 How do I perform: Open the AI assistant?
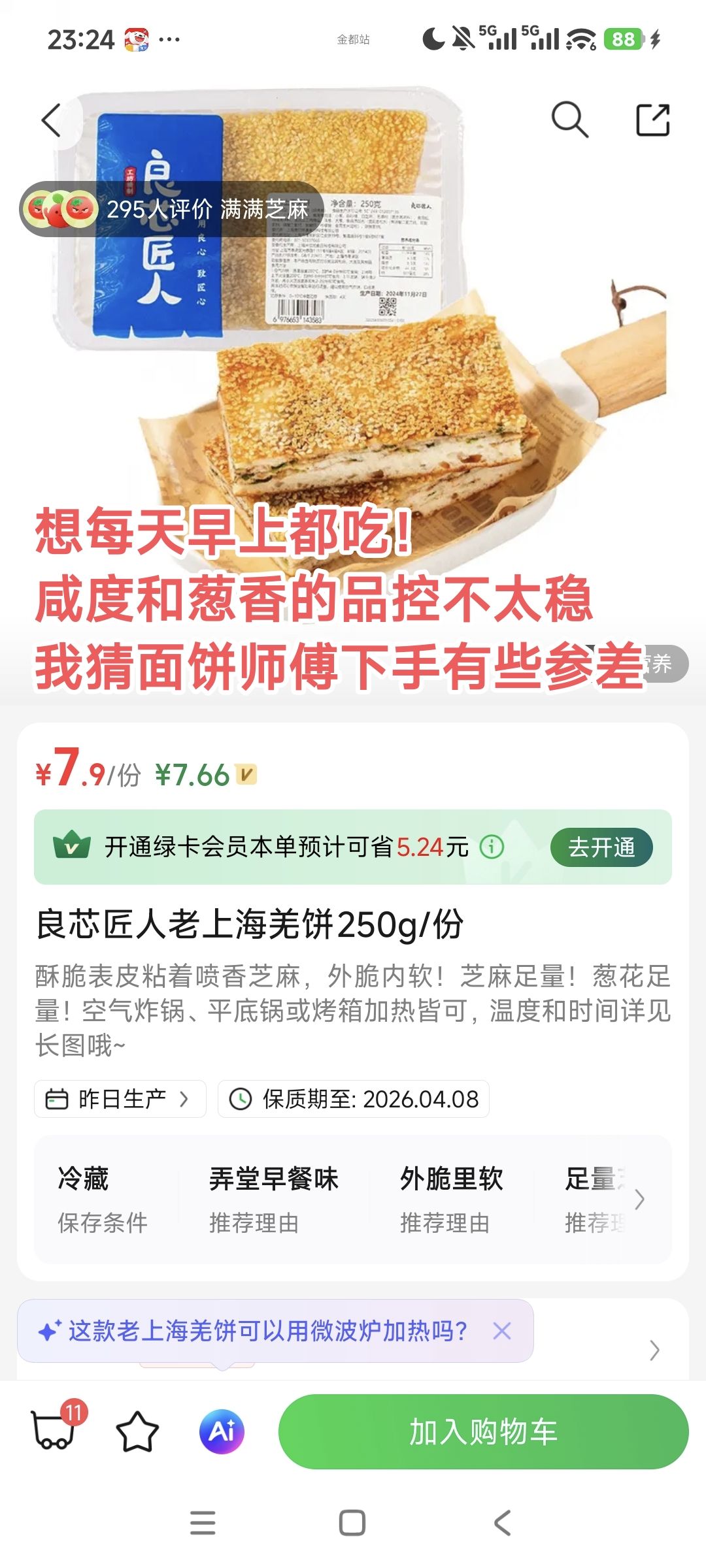pos(222,1431)
